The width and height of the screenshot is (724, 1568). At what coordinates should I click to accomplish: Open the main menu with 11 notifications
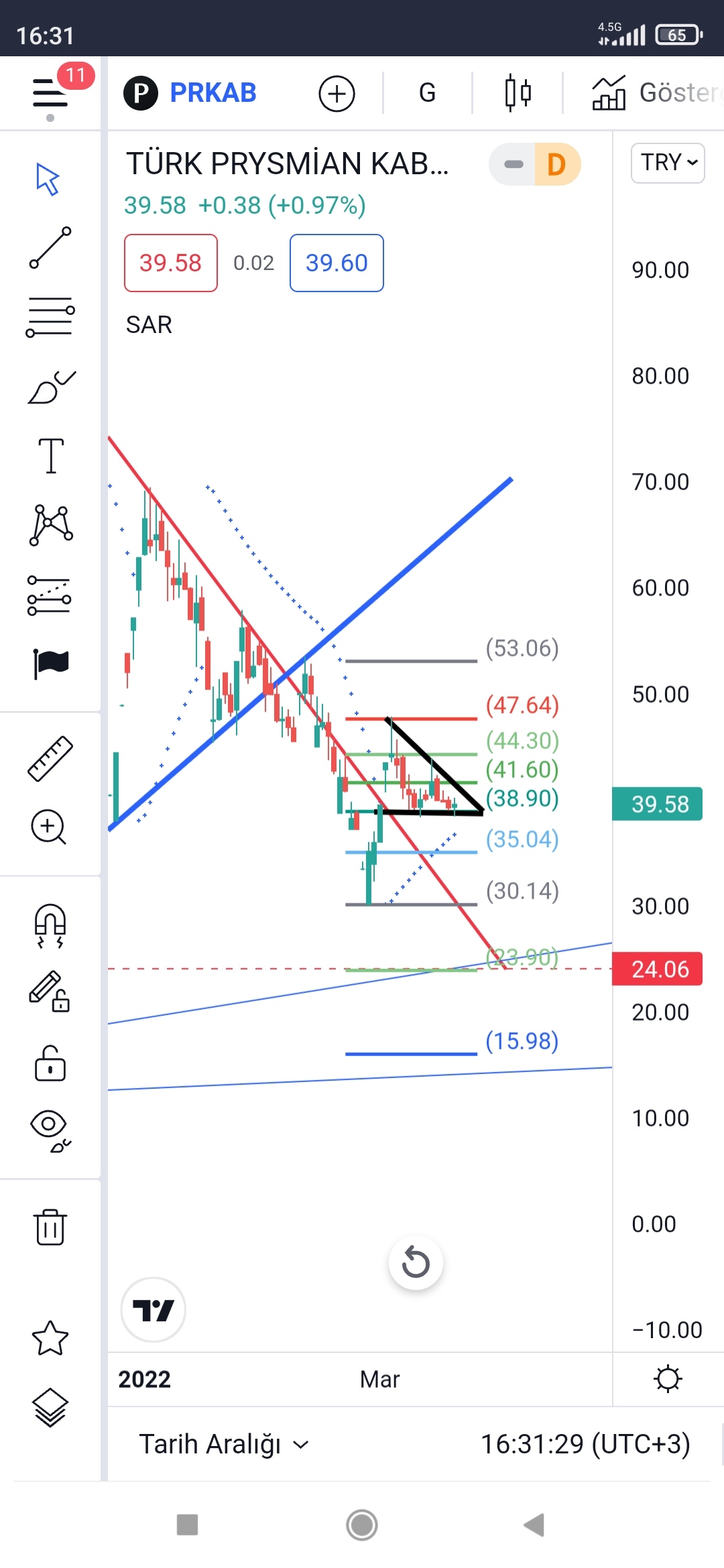pos(51,92)
